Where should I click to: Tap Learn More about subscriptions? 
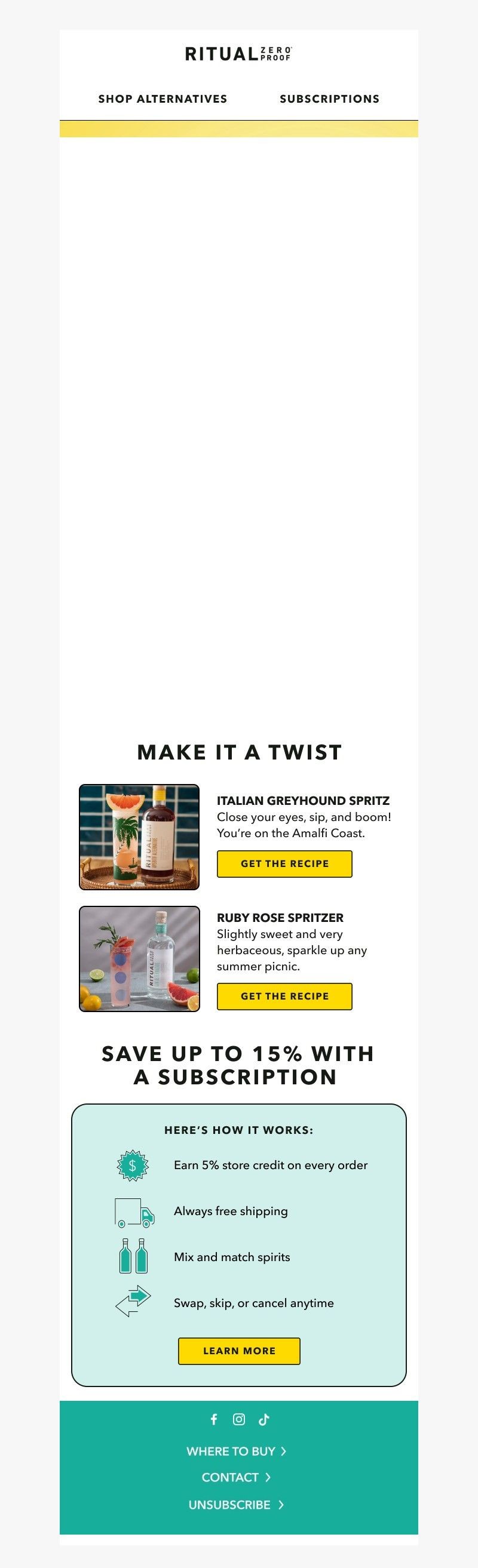coord(238,1351)
